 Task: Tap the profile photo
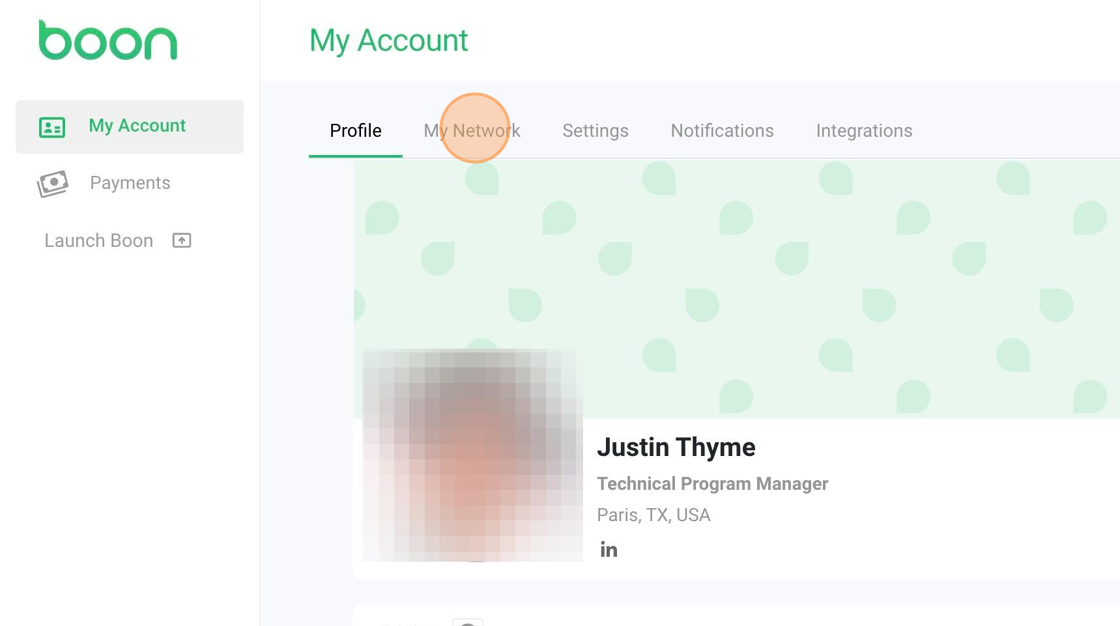click(x=472, y=455)
